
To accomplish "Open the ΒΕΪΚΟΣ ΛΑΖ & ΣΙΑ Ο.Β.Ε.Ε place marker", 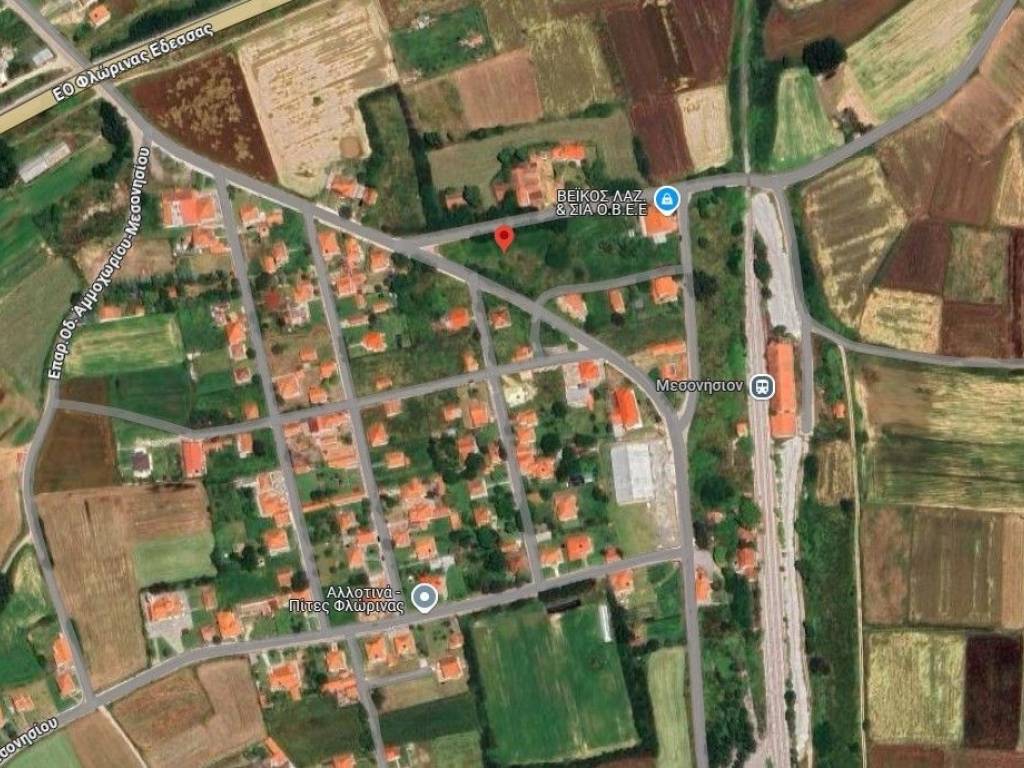I will click(664, 200).
